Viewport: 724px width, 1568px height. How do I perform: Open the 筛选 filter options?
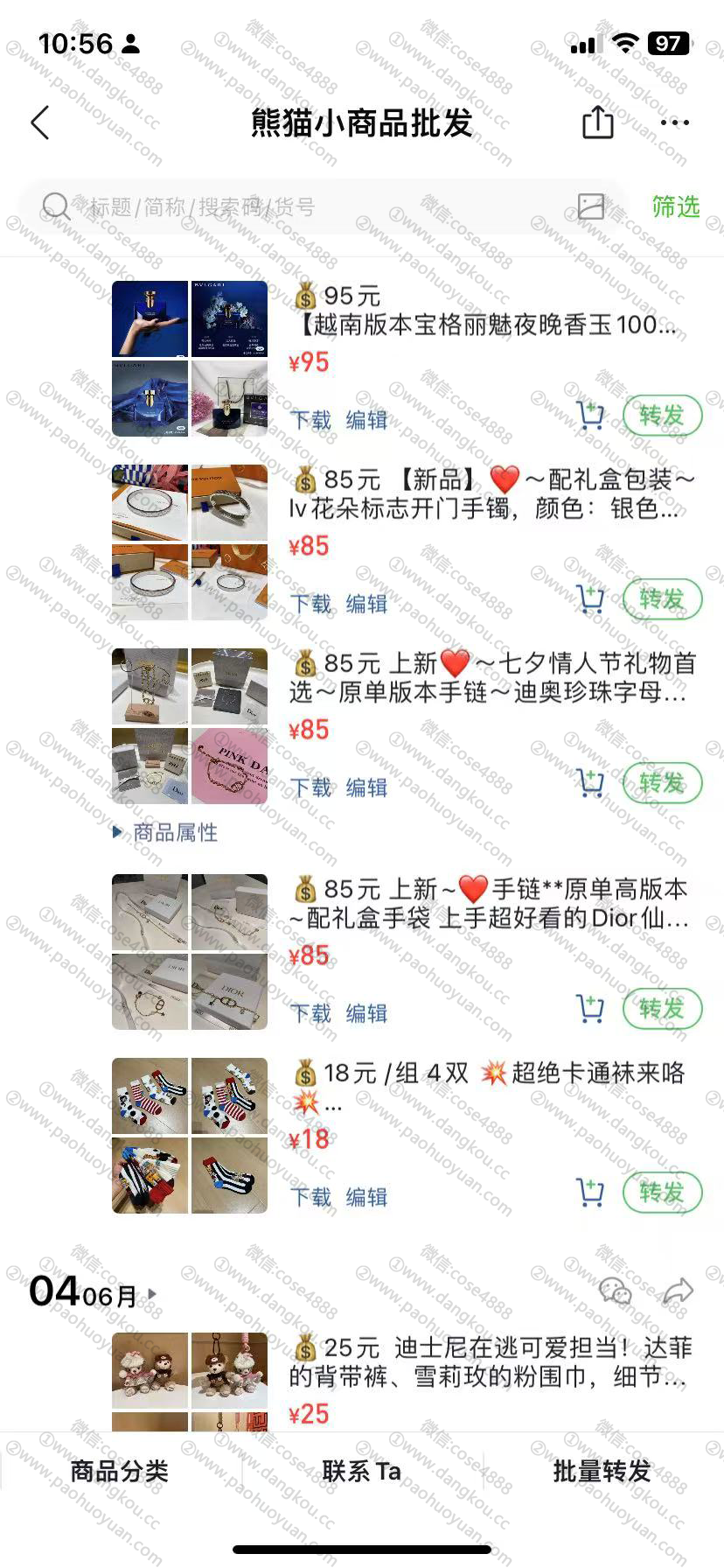click(675, 206)
